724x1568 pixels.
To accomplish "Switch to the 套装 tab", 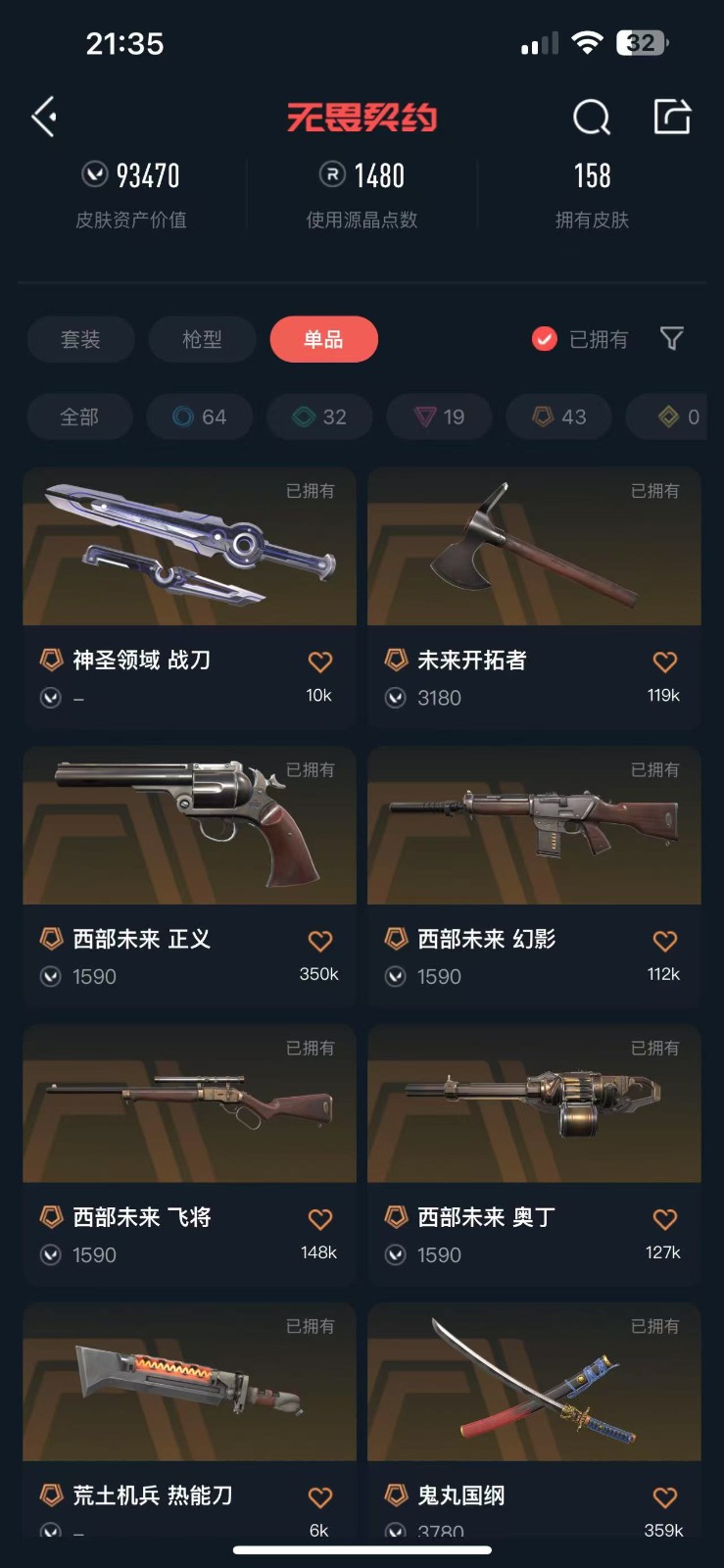I will tap(80, 339).
